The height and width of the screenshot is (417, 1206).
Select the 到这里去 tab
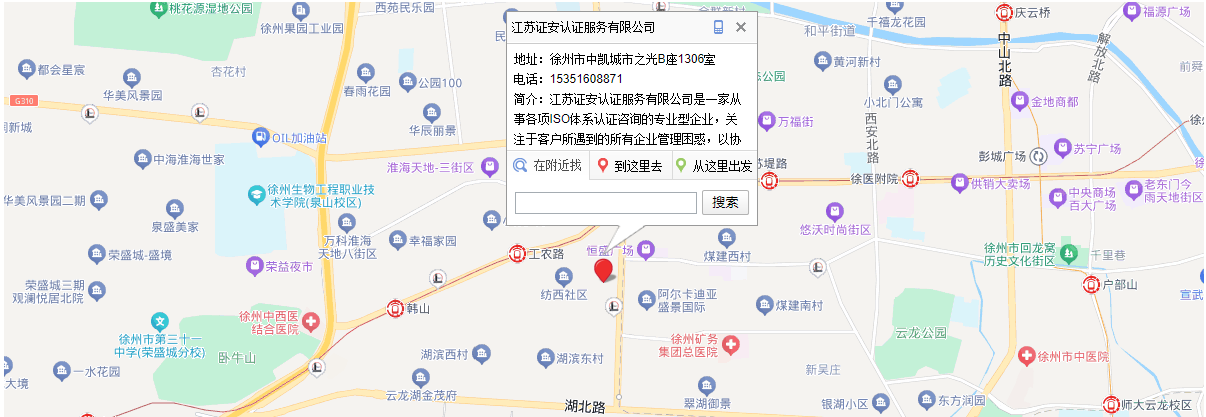click(x=630, y=166)
